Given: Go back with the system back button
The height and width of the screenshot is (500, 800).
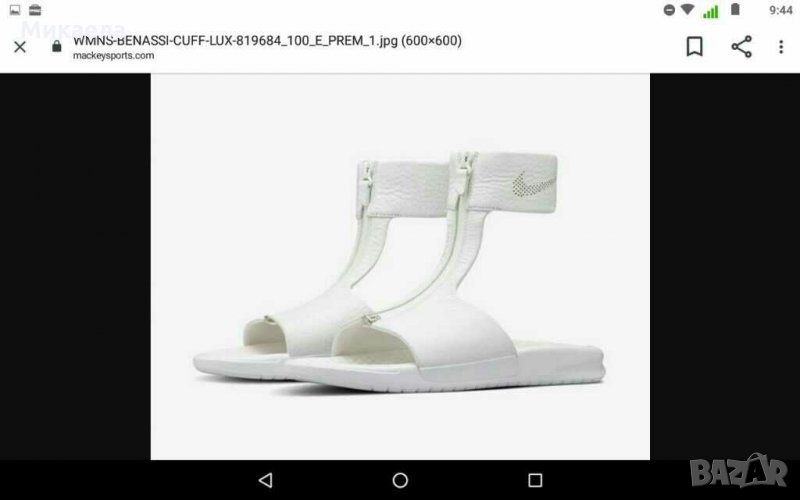Looking at the screenshot, I should pyautogui.click(x=265, y=479).
